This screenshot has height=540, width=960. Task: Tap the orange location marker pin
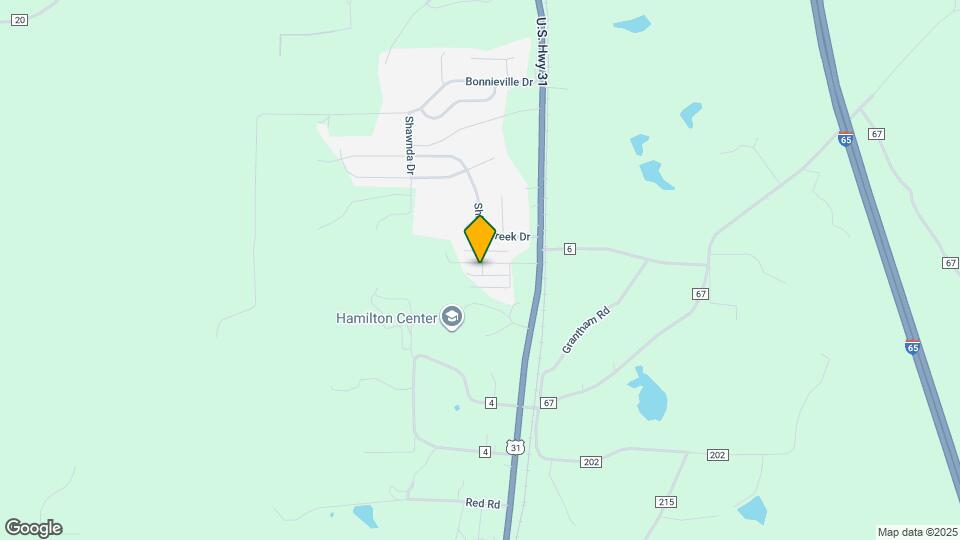pos(480,238)
